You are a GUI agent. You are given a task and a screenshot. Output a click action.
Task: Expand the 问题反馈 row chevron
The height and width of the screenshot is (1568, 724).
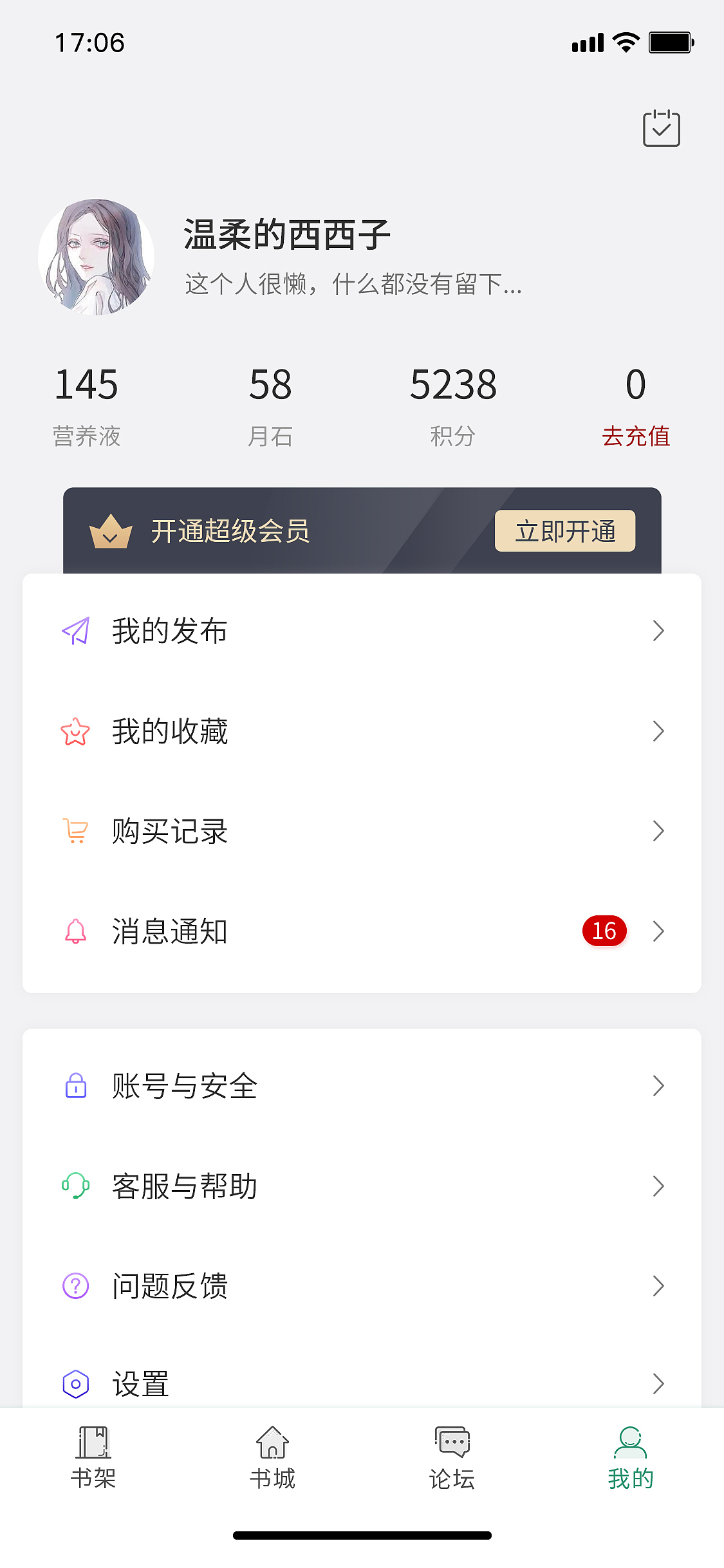tap(658, 1287)
